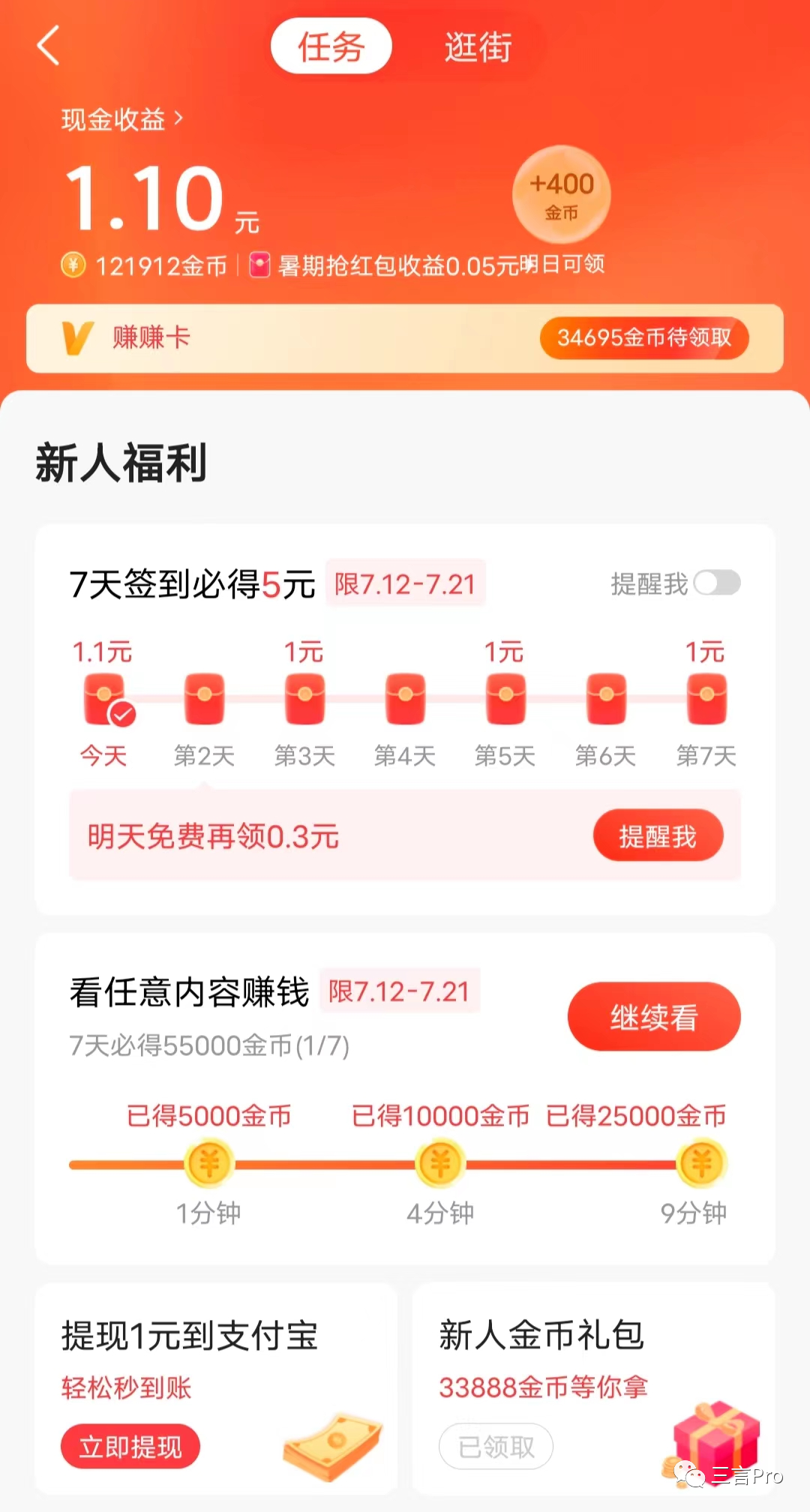Select the 任务 tab
This screenshot has width=810, height=1512.
(331, 47)
